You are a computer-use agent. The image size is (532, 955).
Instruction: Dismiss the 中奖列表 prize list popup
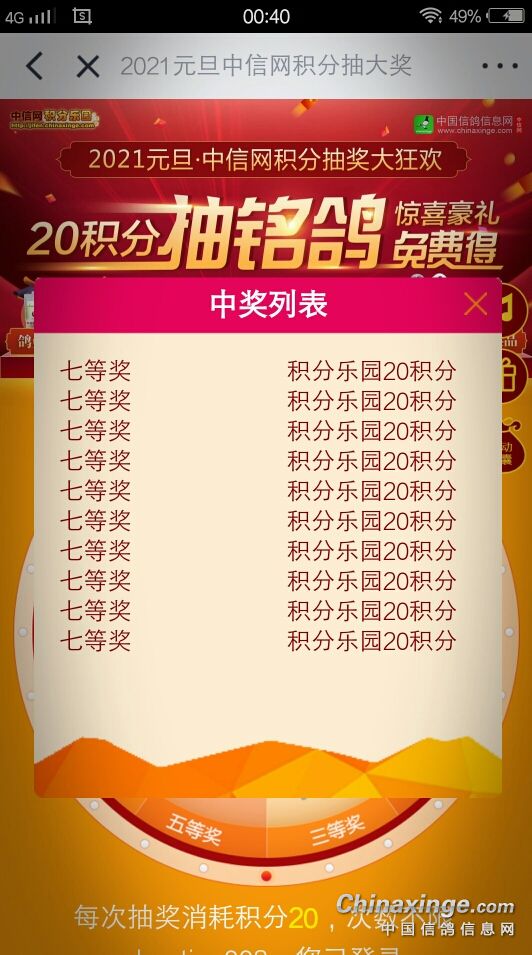coord(475,303)
